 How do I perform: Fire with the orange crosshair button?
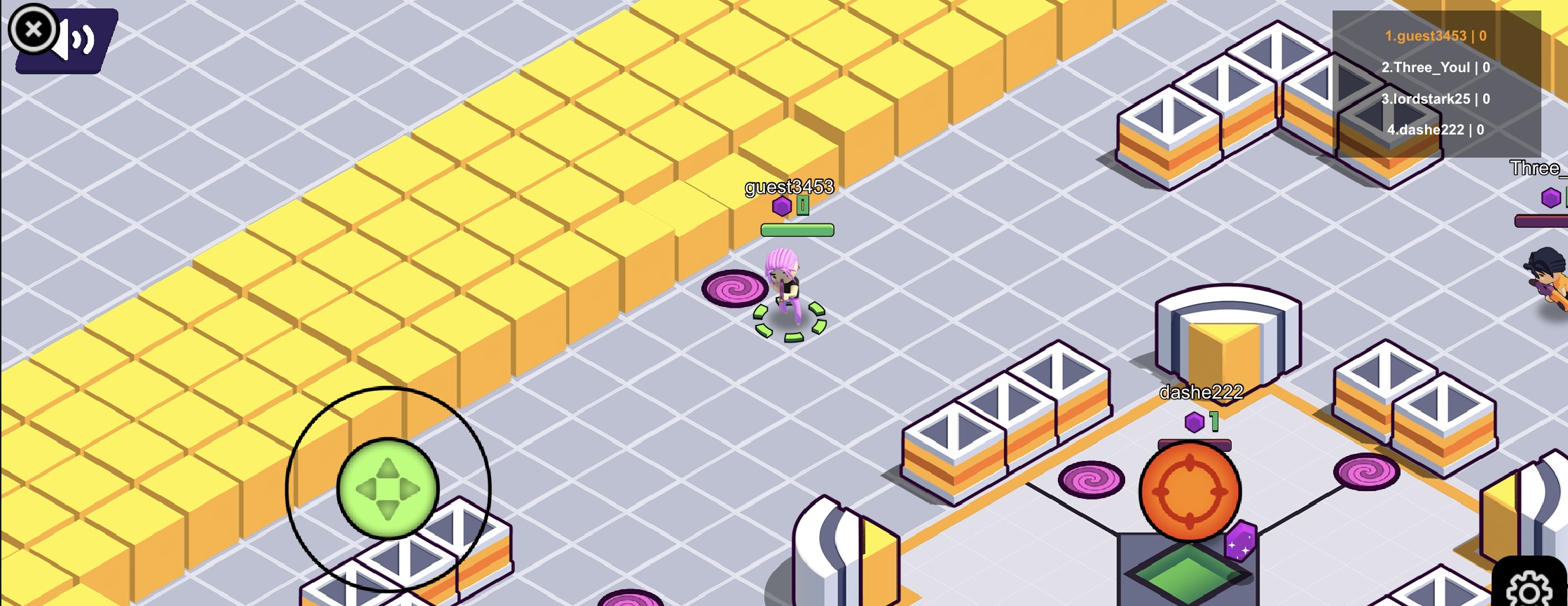1190,492
